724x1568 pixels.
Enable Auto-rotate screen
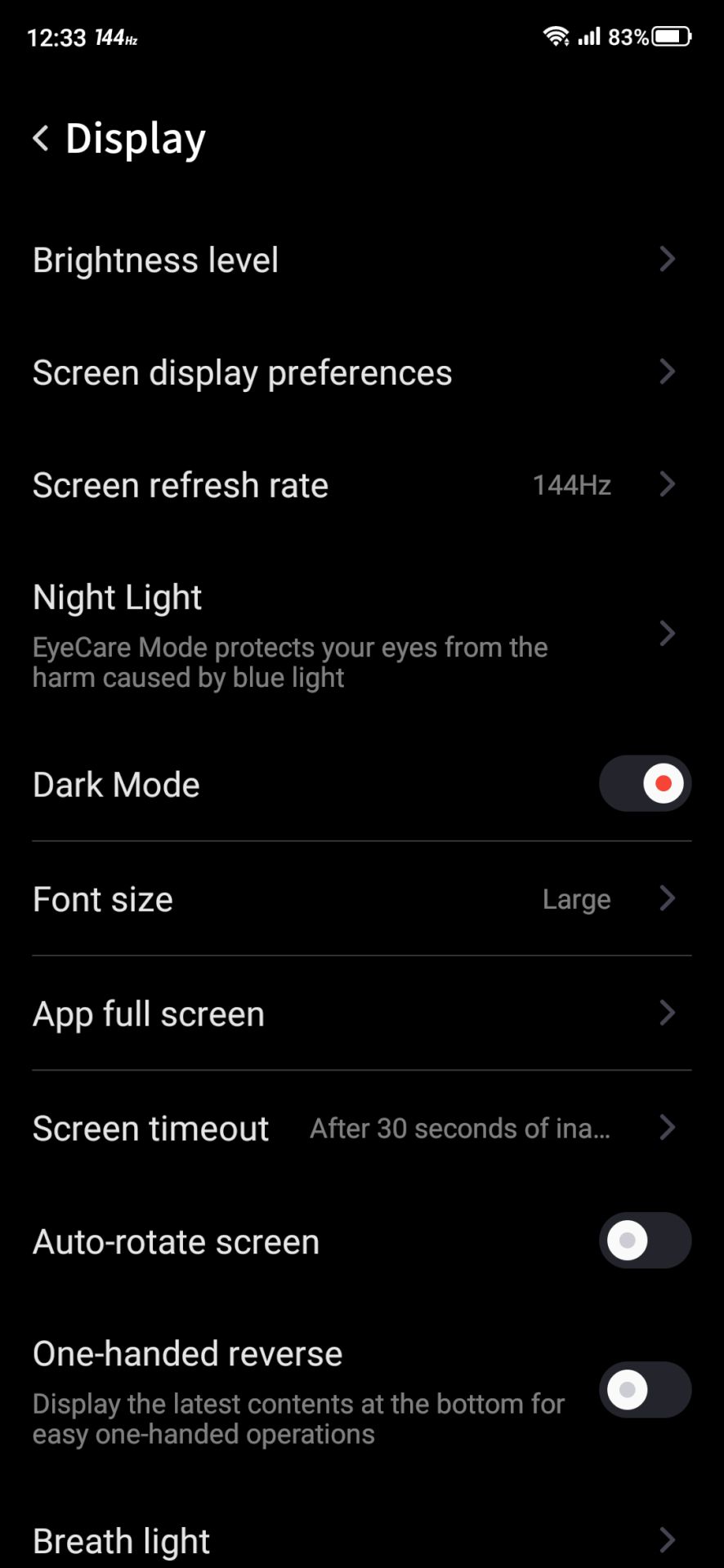click(645, 1241)
